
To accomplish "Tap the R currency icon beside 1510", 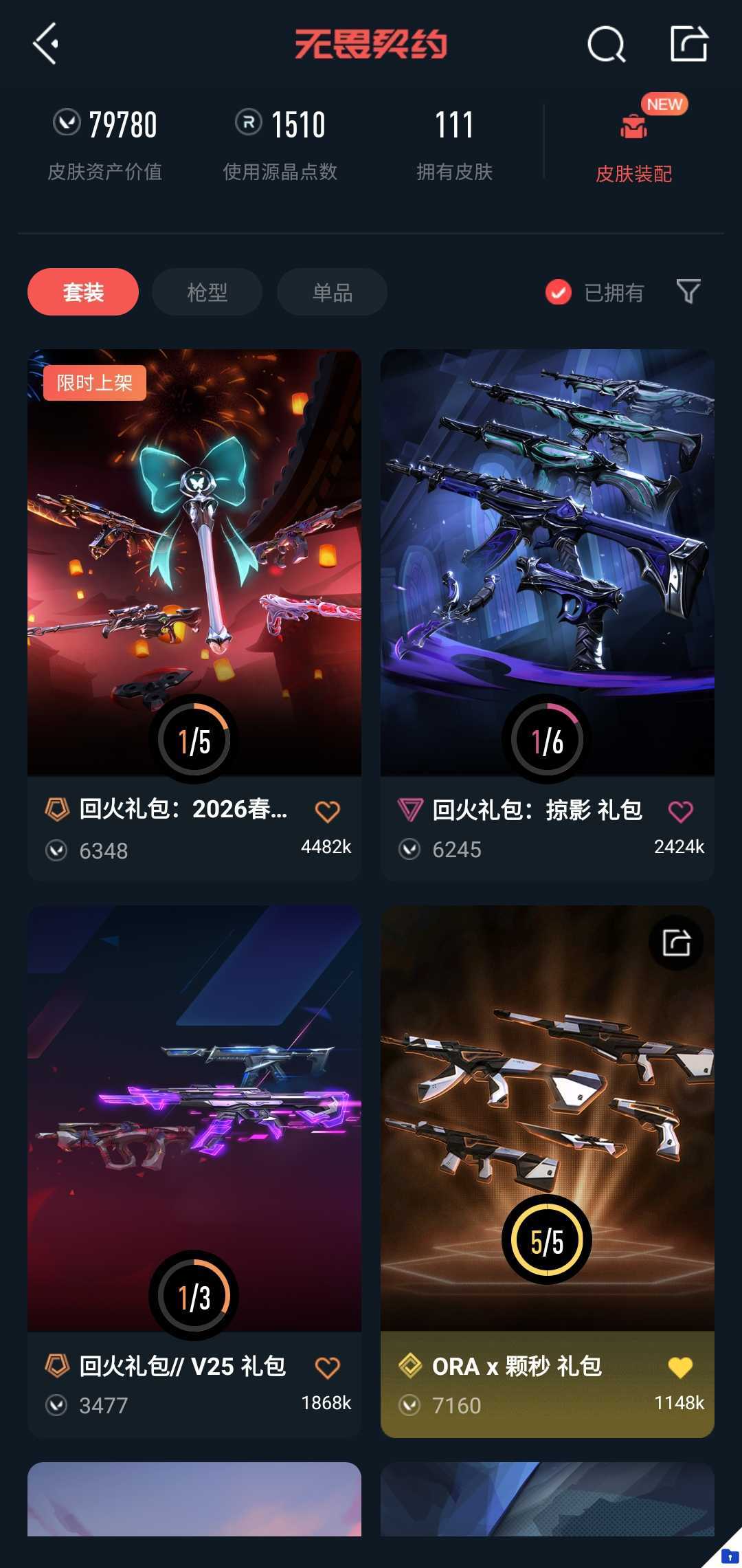I will click(247, 124).
